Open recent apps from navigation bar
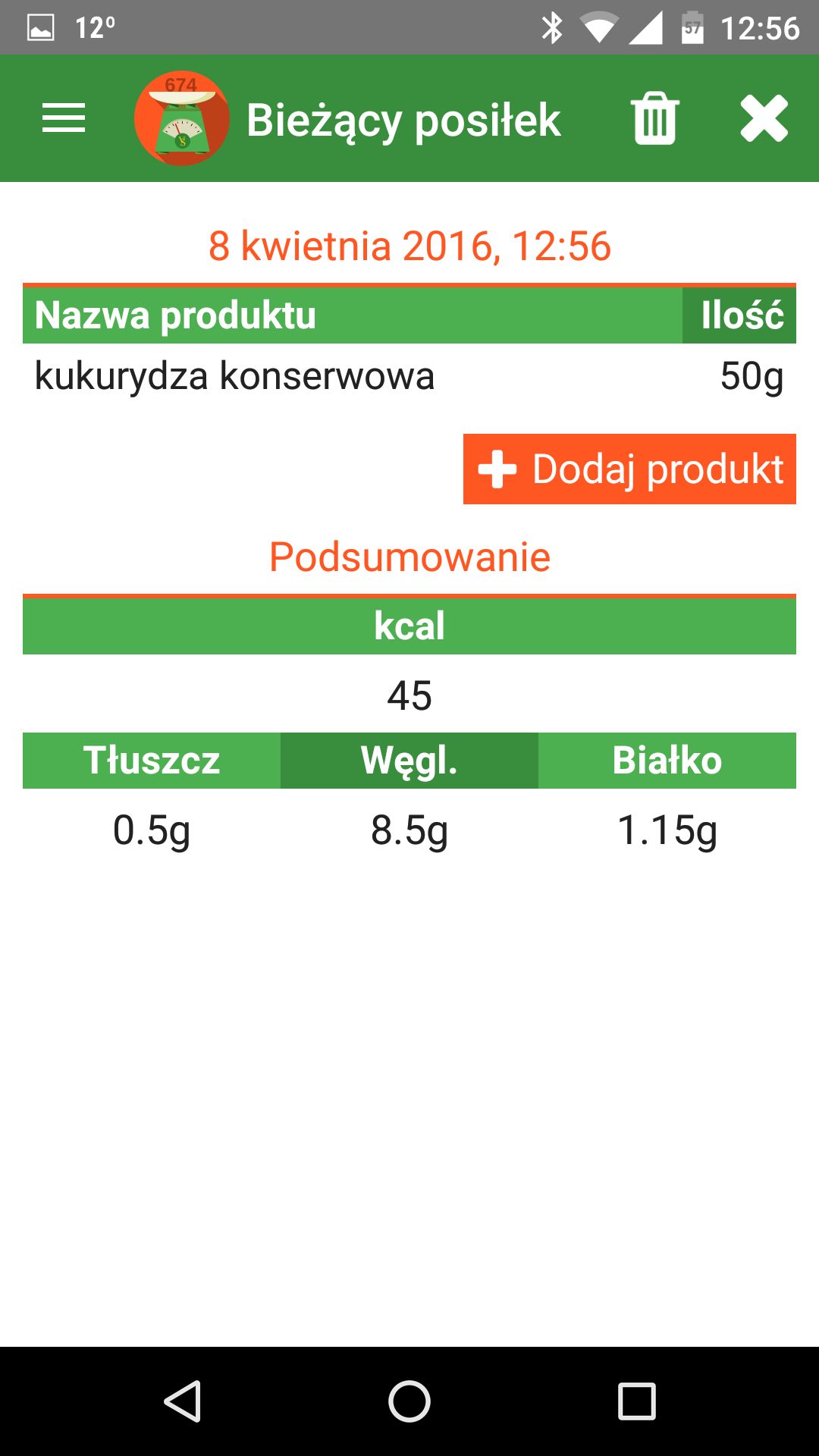Screen dimensions: 819x1456 coord(637,1401)
